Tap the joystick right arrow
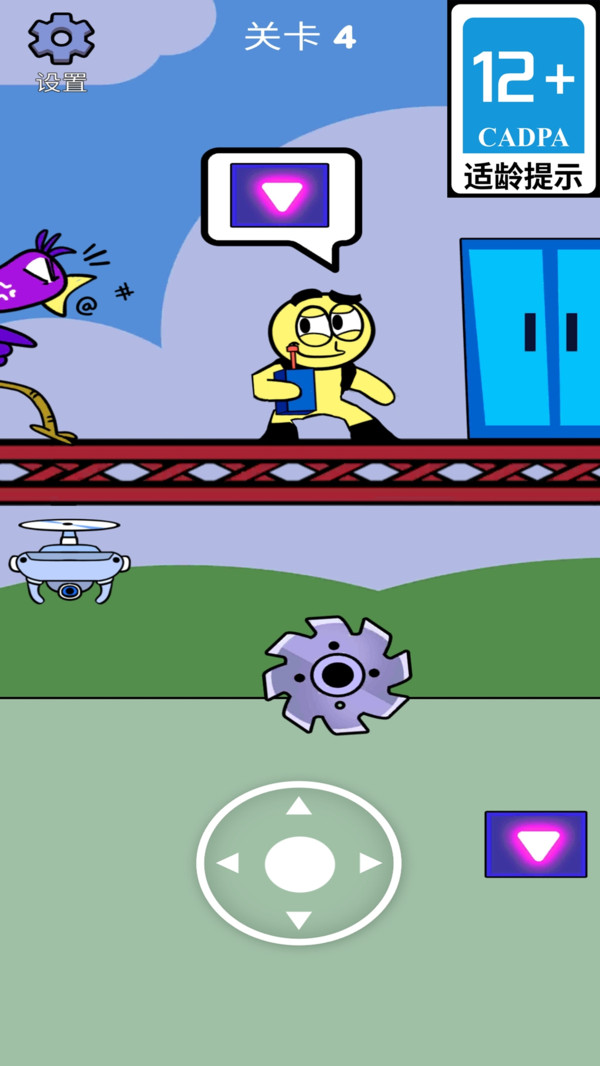Image resolution: width=600 pixels, height=1066 pixels. click(x=371, y=863)
